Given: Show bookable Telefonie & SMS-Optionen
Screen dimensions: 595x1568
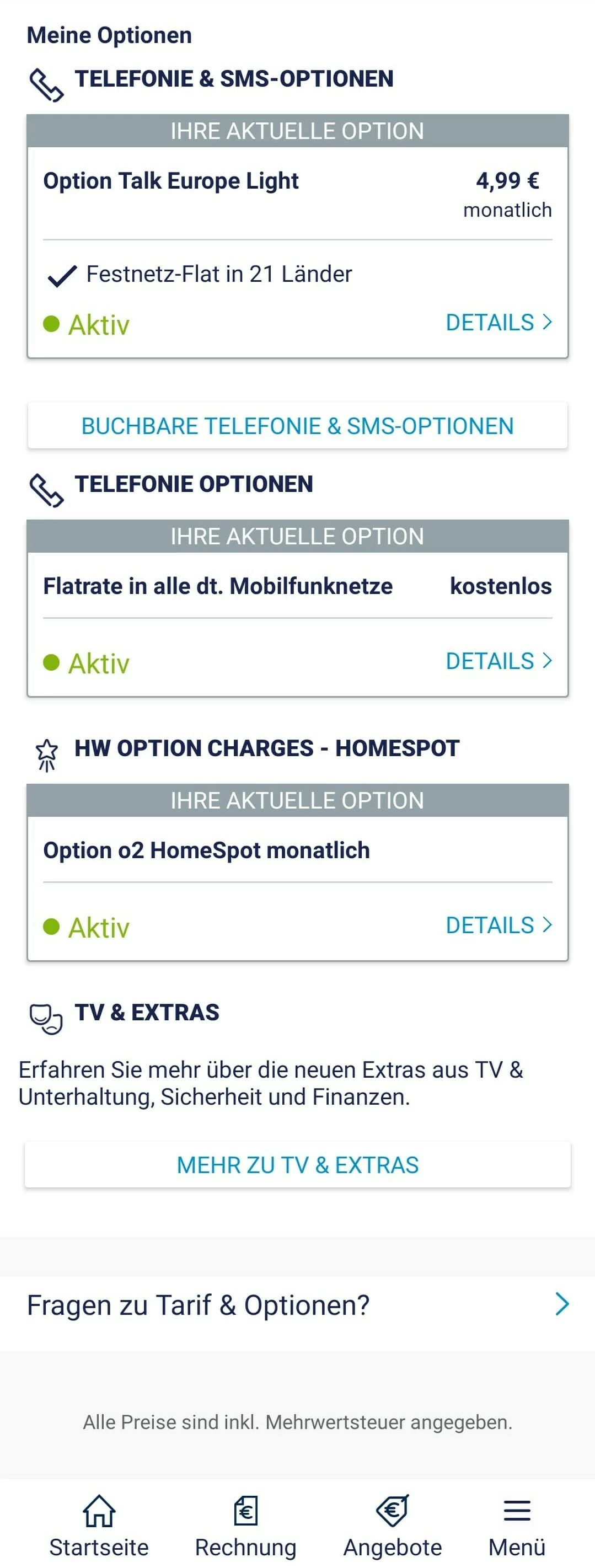Looking at the screenshot, I should point(298,425).
